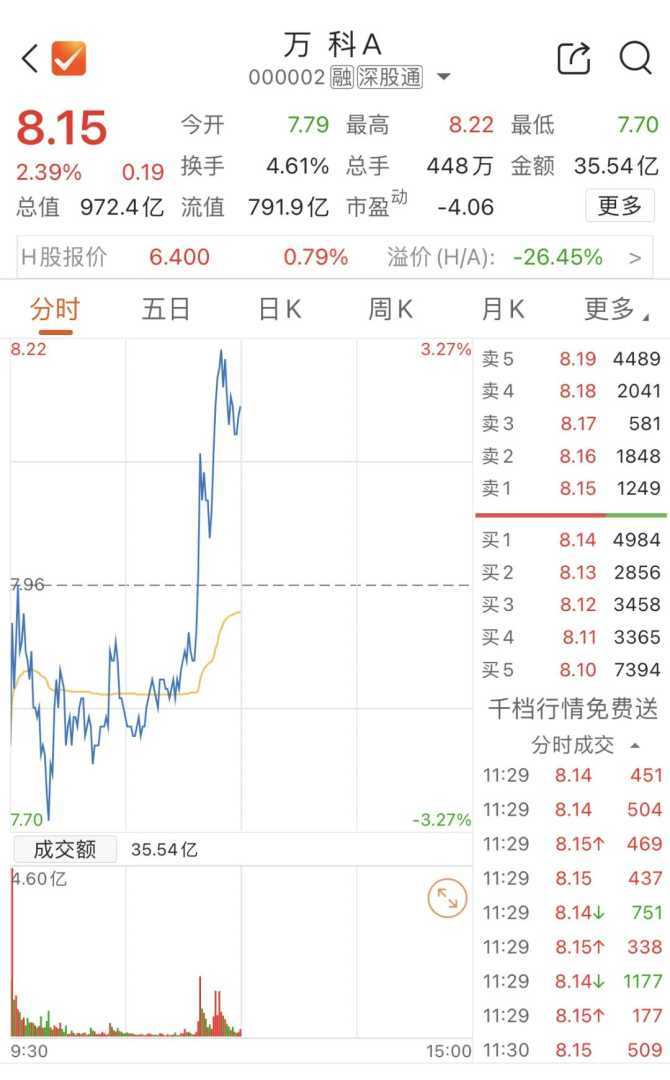Select the 分时 chart tab
The image size is (670, 1080).
click(55, 309)
